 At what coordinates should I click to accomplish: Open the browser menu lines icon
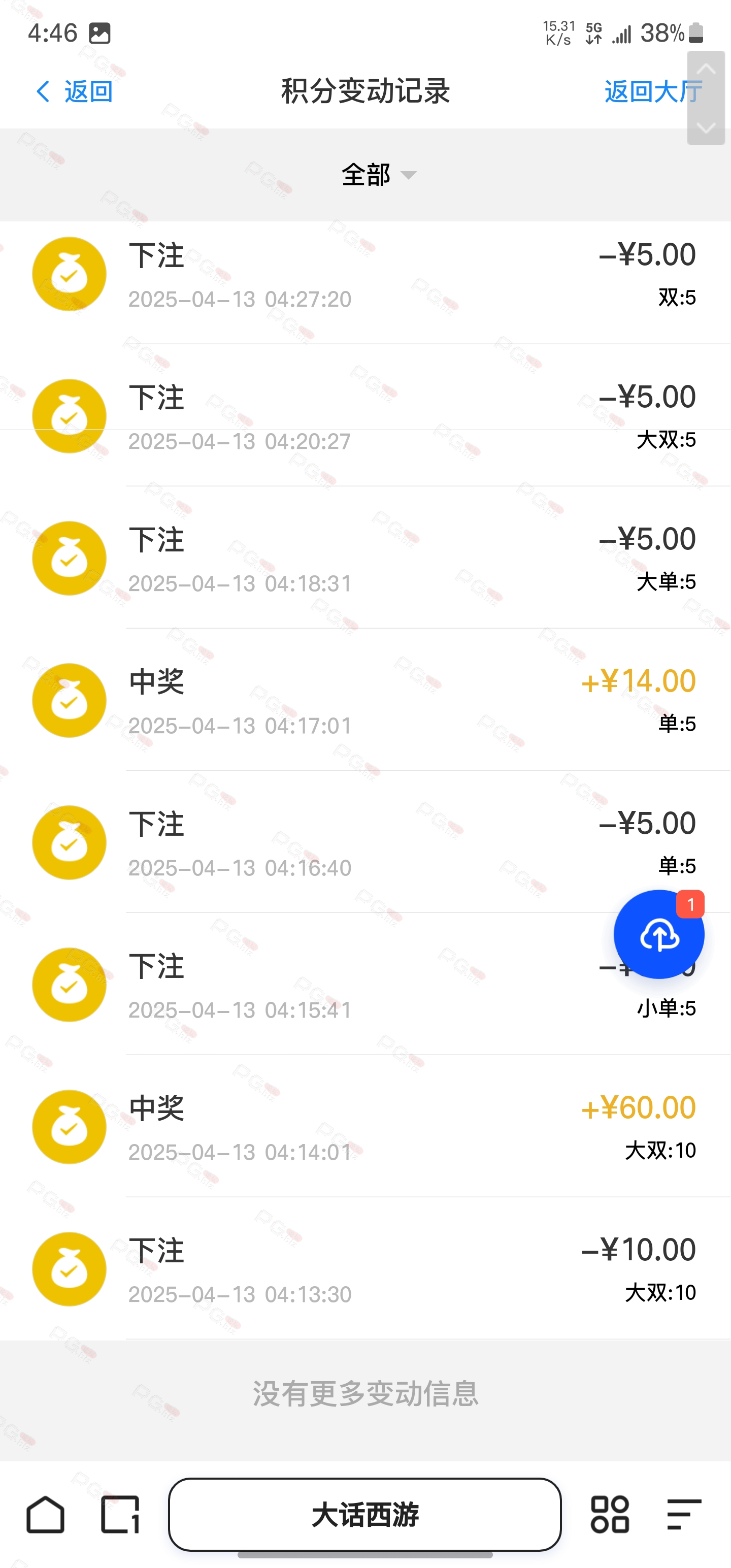[x=684, y=1515]
